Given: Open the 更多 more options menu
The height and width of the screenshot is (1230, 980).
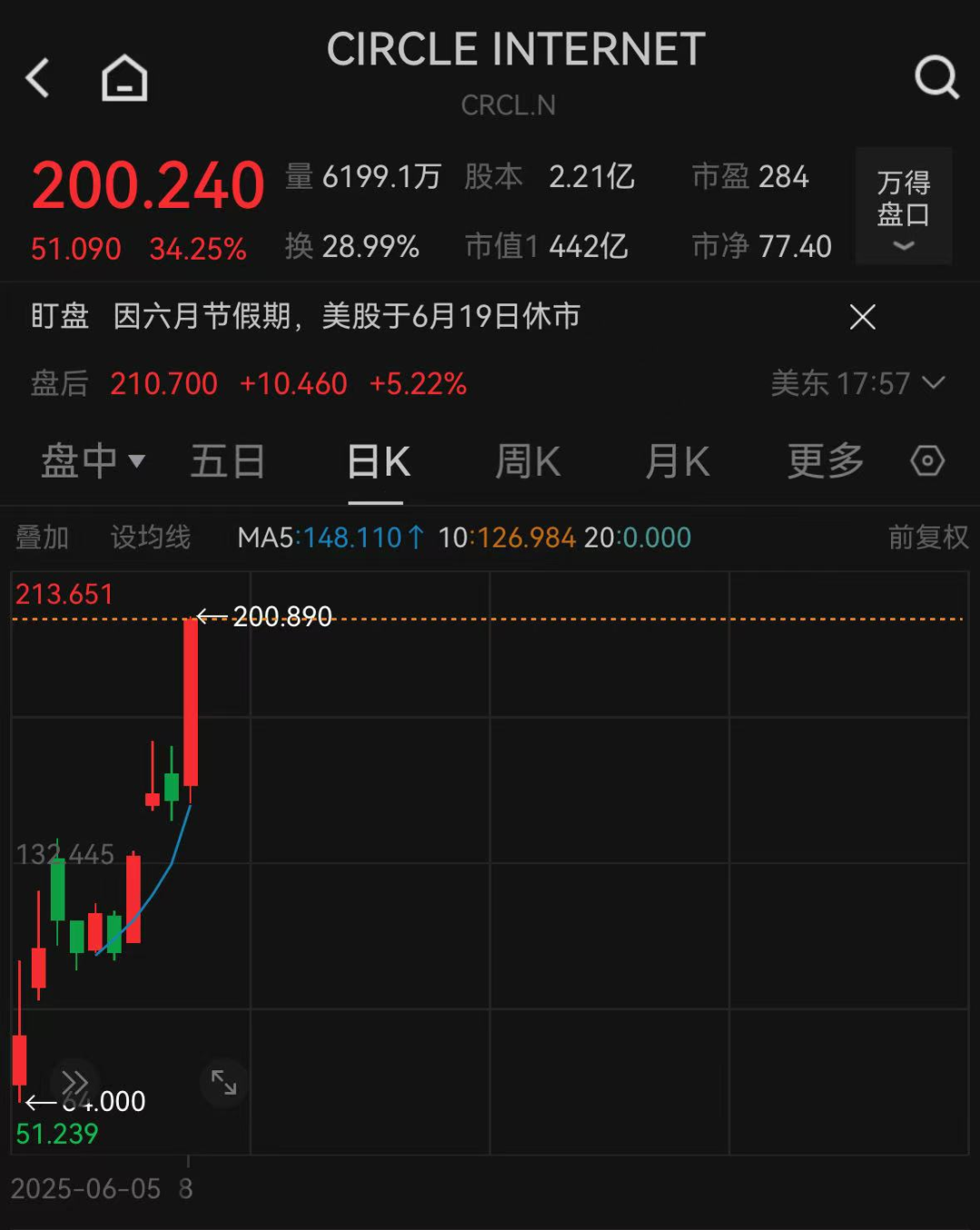Looking at the screenshot, I should pyautogui.click(x=823, y=461).
